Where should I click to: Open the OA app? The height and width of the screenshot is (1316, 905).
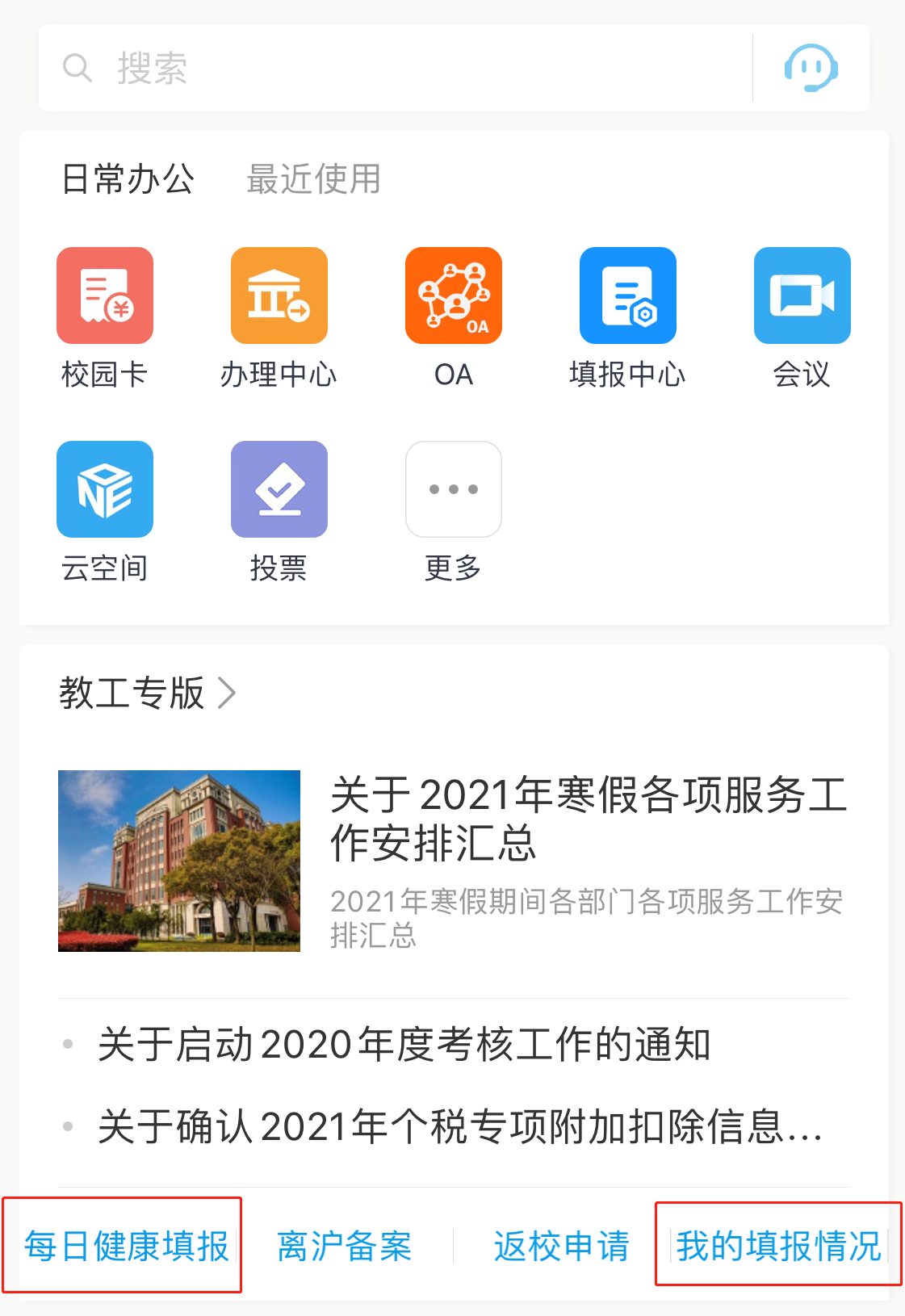click(x=453, y=296)
